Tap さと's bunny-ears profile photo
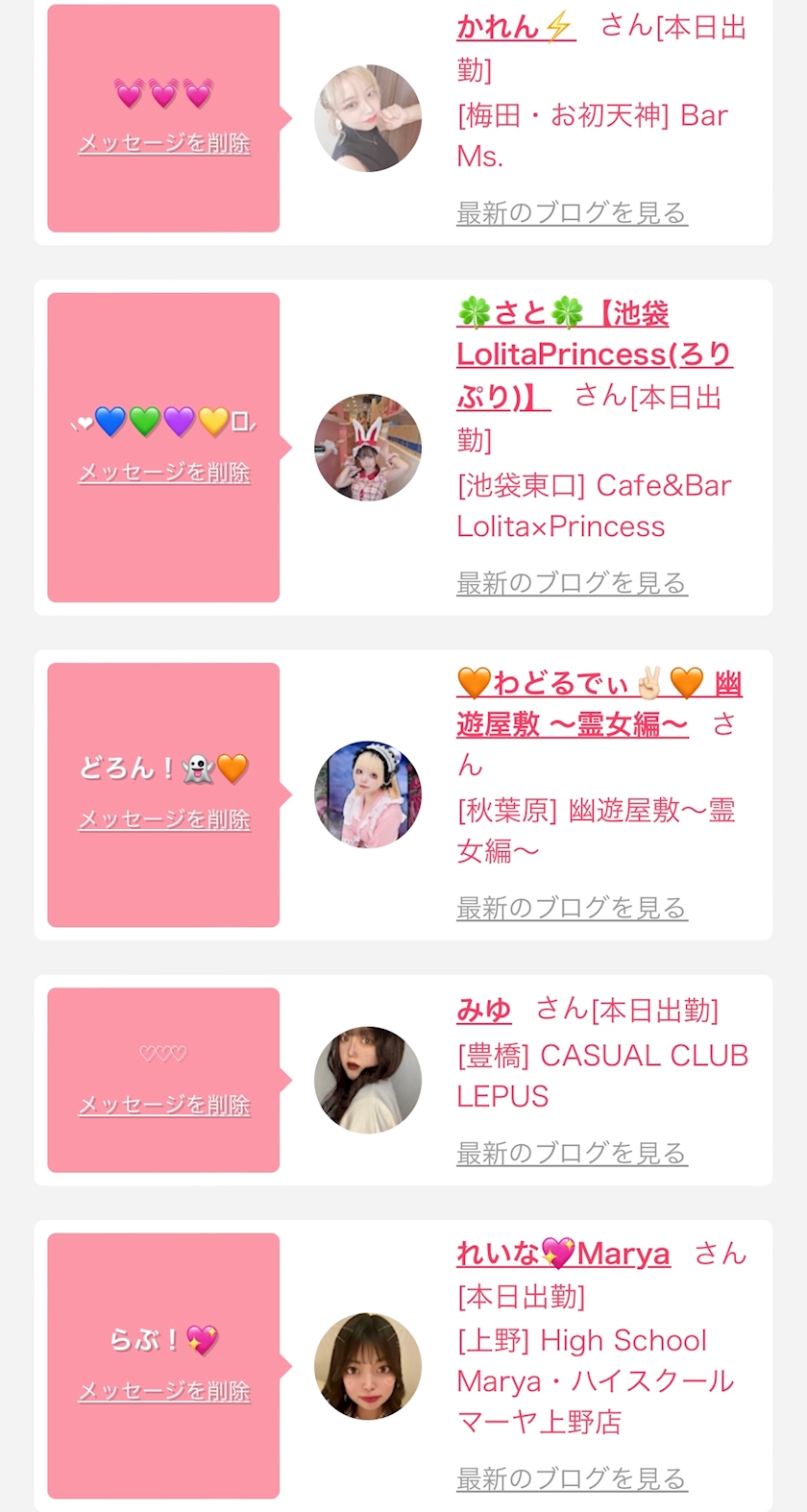Image resolution: width=807 pixels, height=1512 pixels. [368, 447]
